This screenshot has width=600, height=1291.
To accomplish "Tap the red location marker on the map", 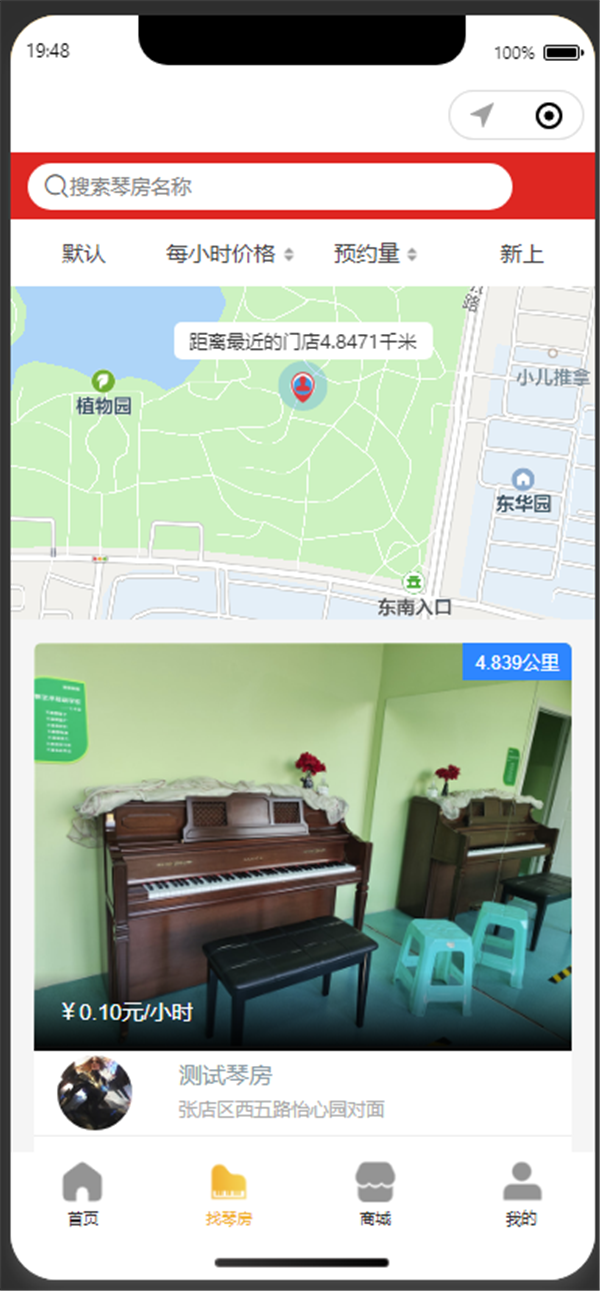I will click(303, 385).
